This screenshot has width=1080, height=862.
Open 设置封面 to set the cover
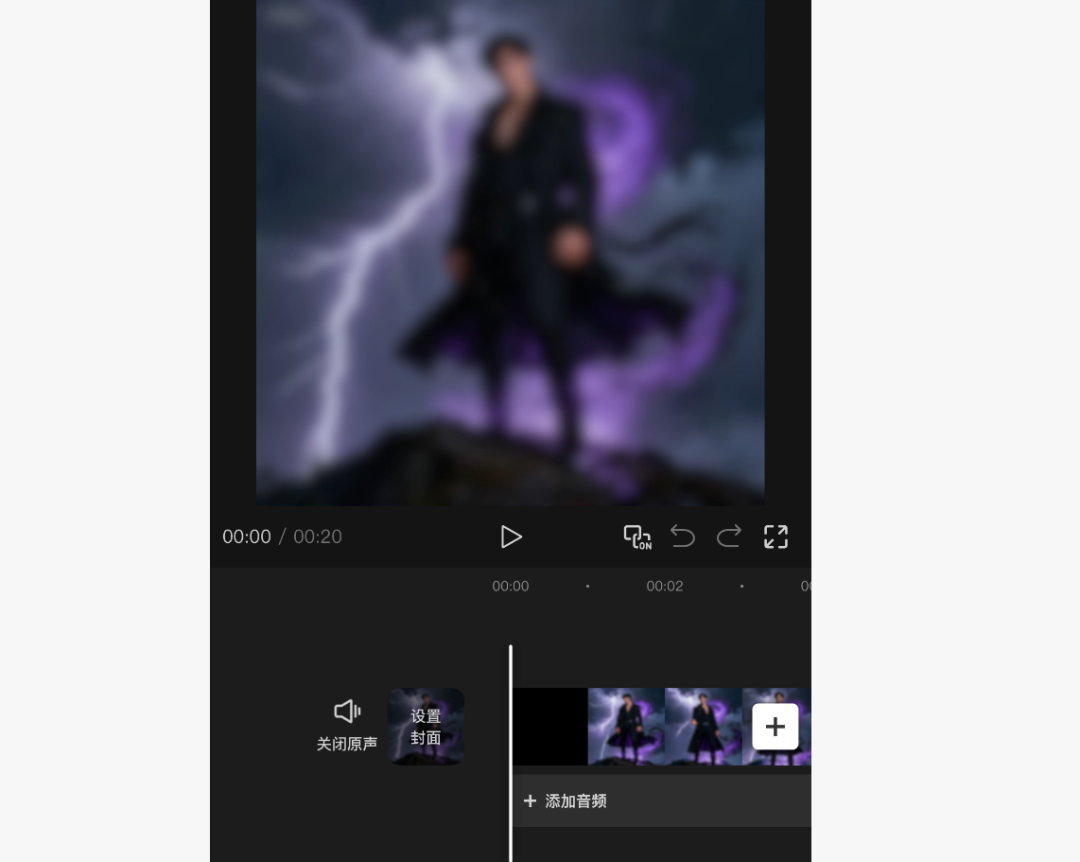(426, 726)
